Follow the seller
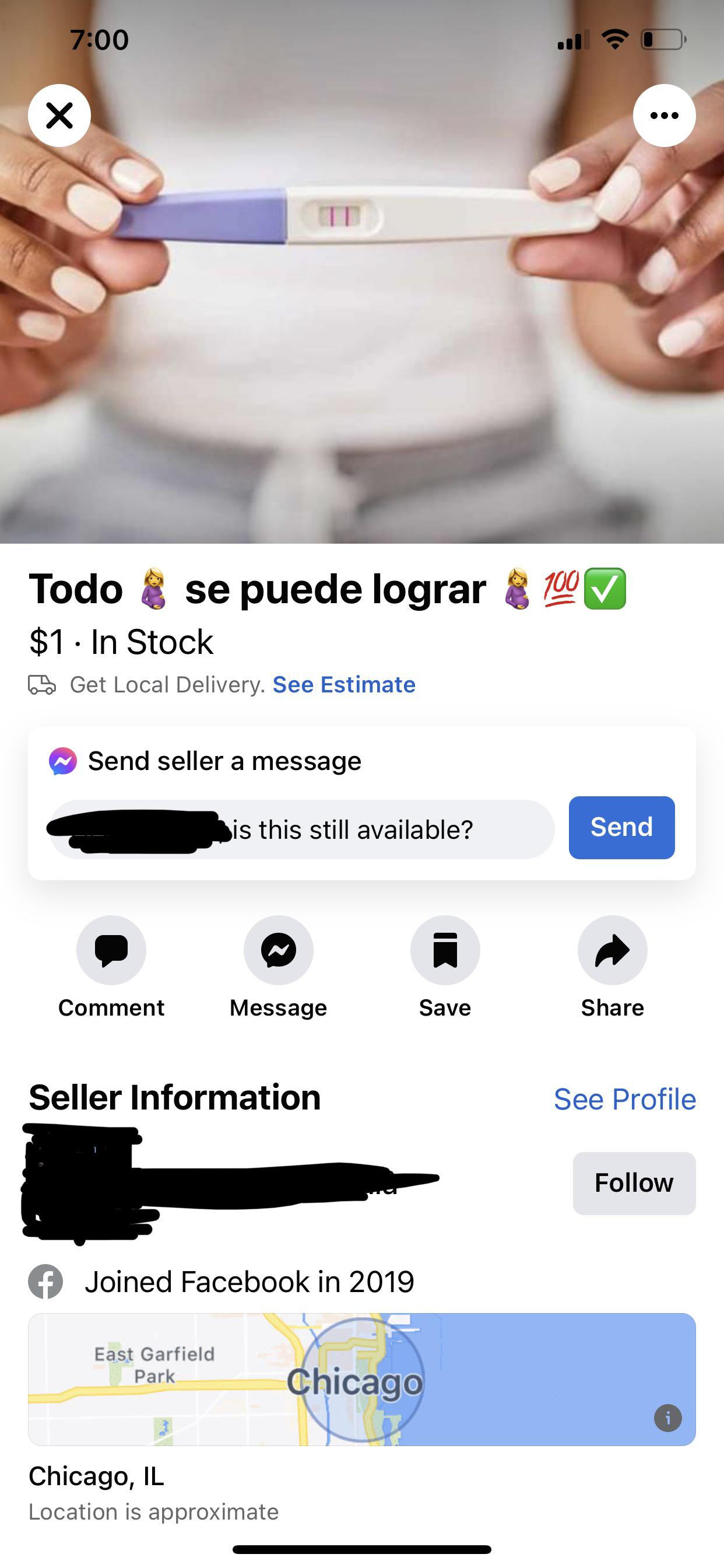The height and width of the screenshot is (1568, 724). point(633,1182)
